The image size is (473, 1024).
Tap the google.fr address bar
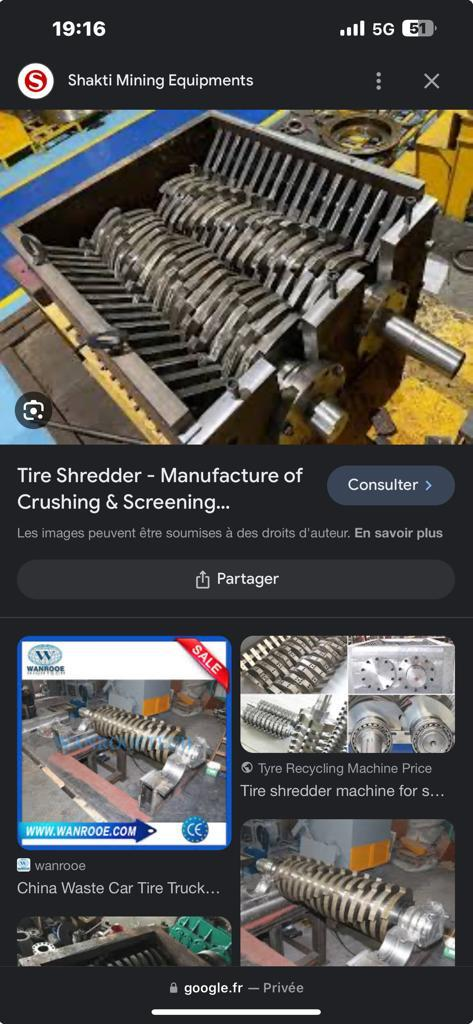click(x=236, y=988)
